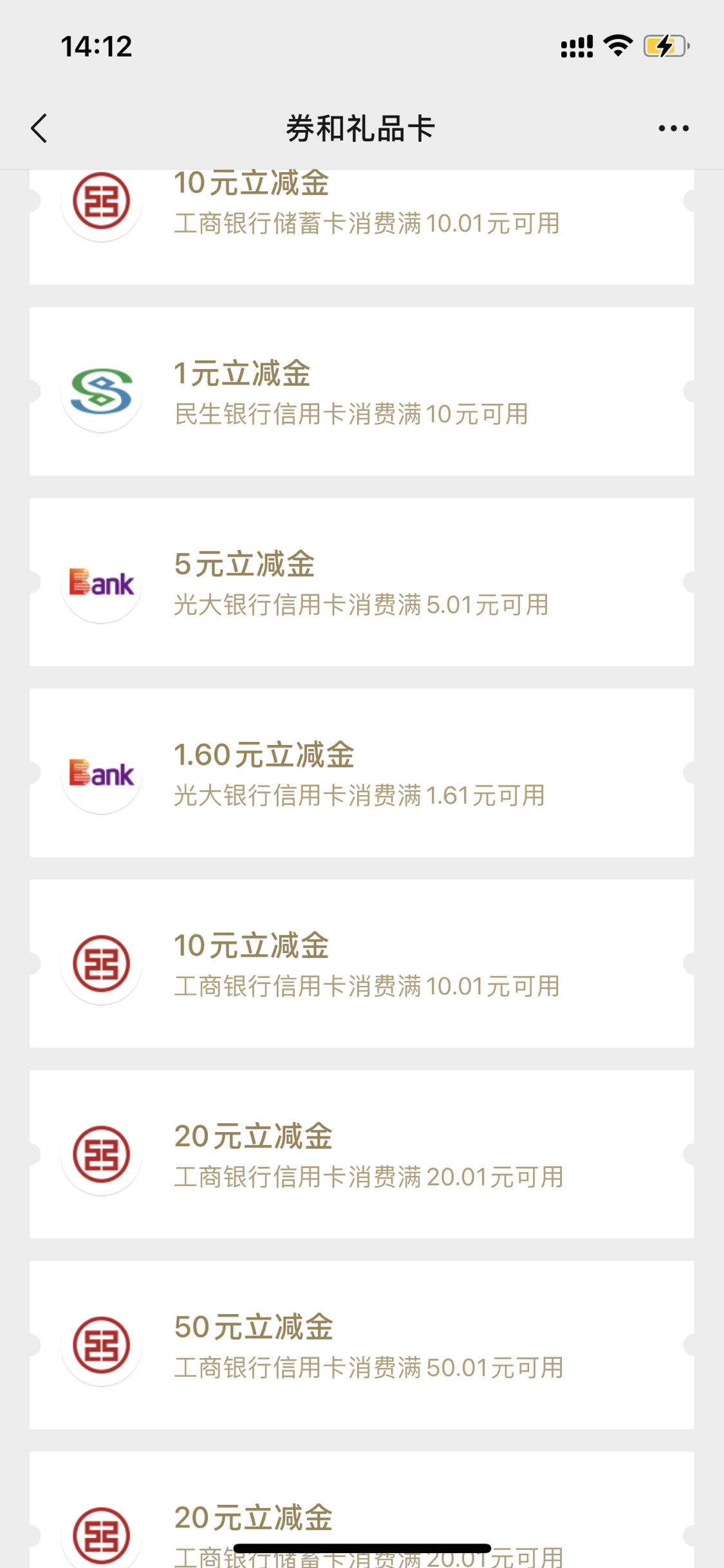Screen dimensions: 724x1568
Task: Go back from 券和礼品卡 page
Action: [39, 128]
